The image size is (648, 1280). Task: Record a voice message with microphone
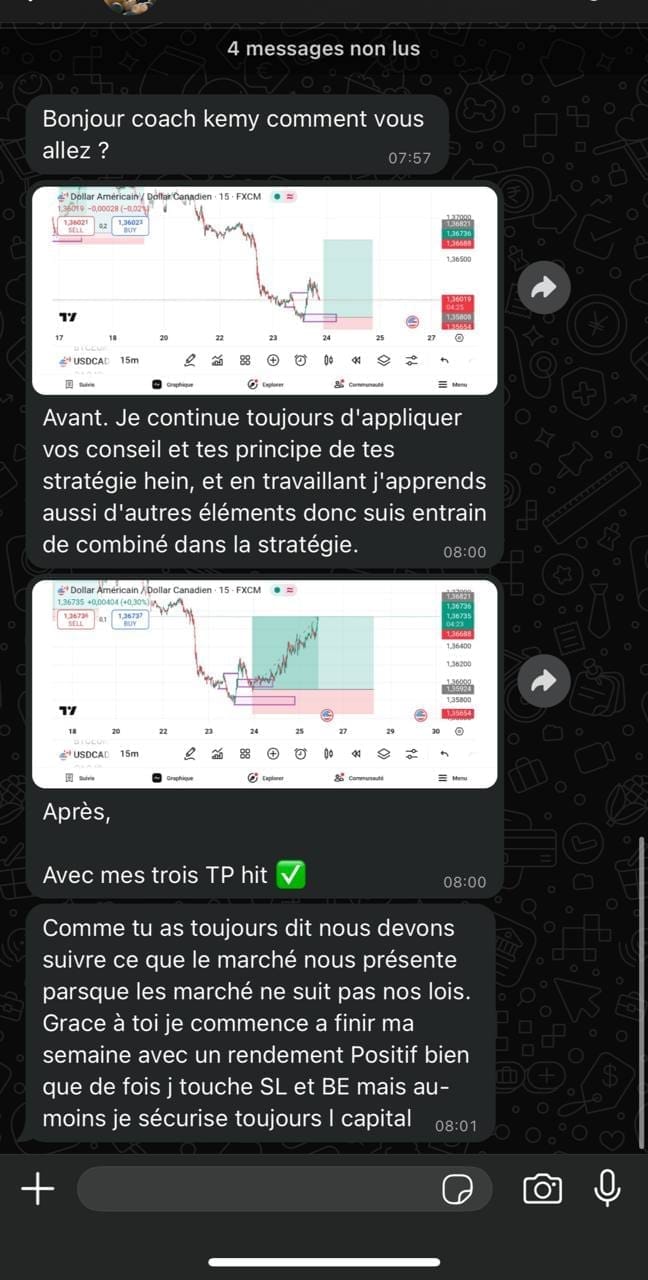click(x=606, y=1188)
